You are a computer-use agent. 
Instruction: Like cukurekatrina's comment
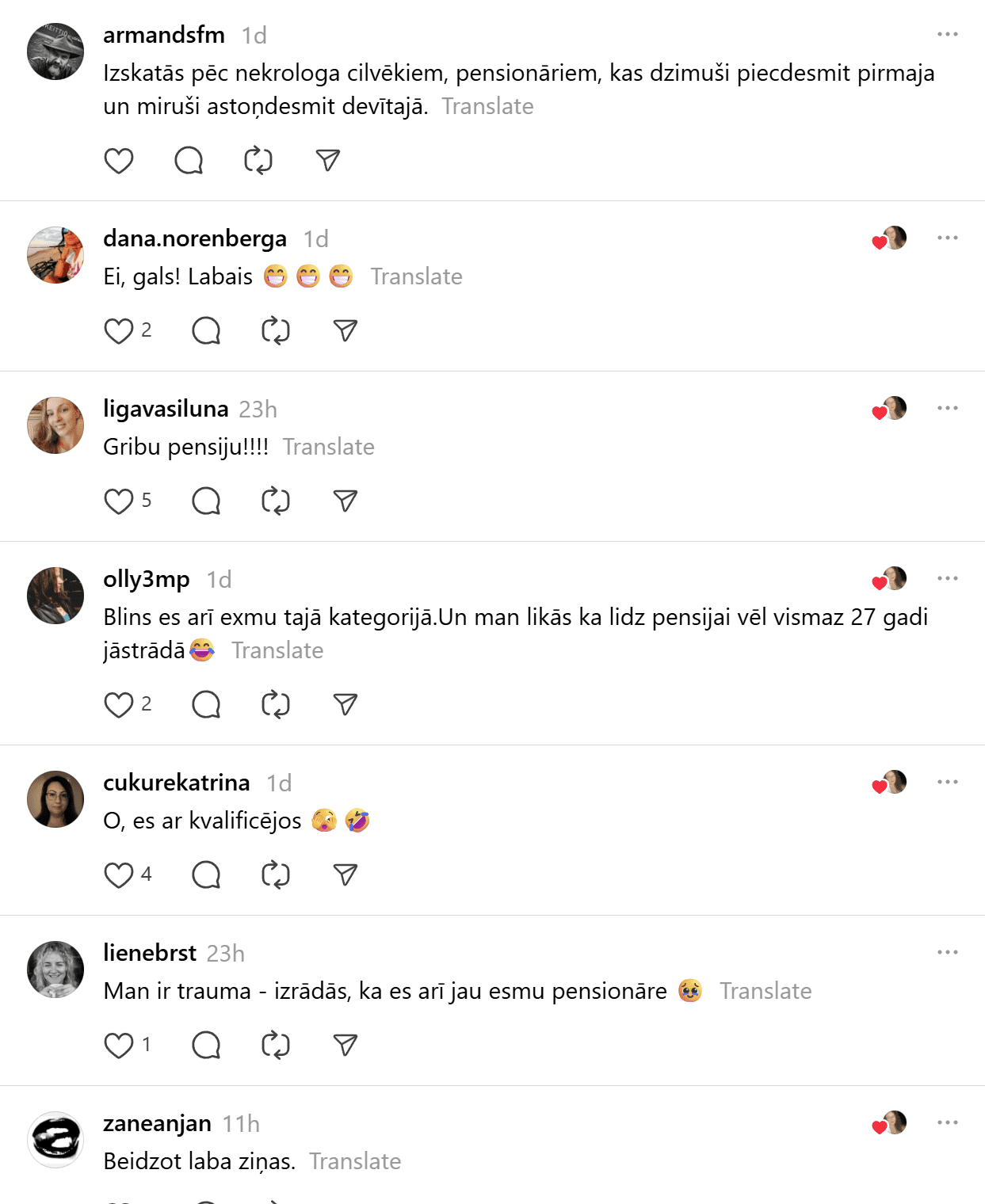tap(119, 875)
